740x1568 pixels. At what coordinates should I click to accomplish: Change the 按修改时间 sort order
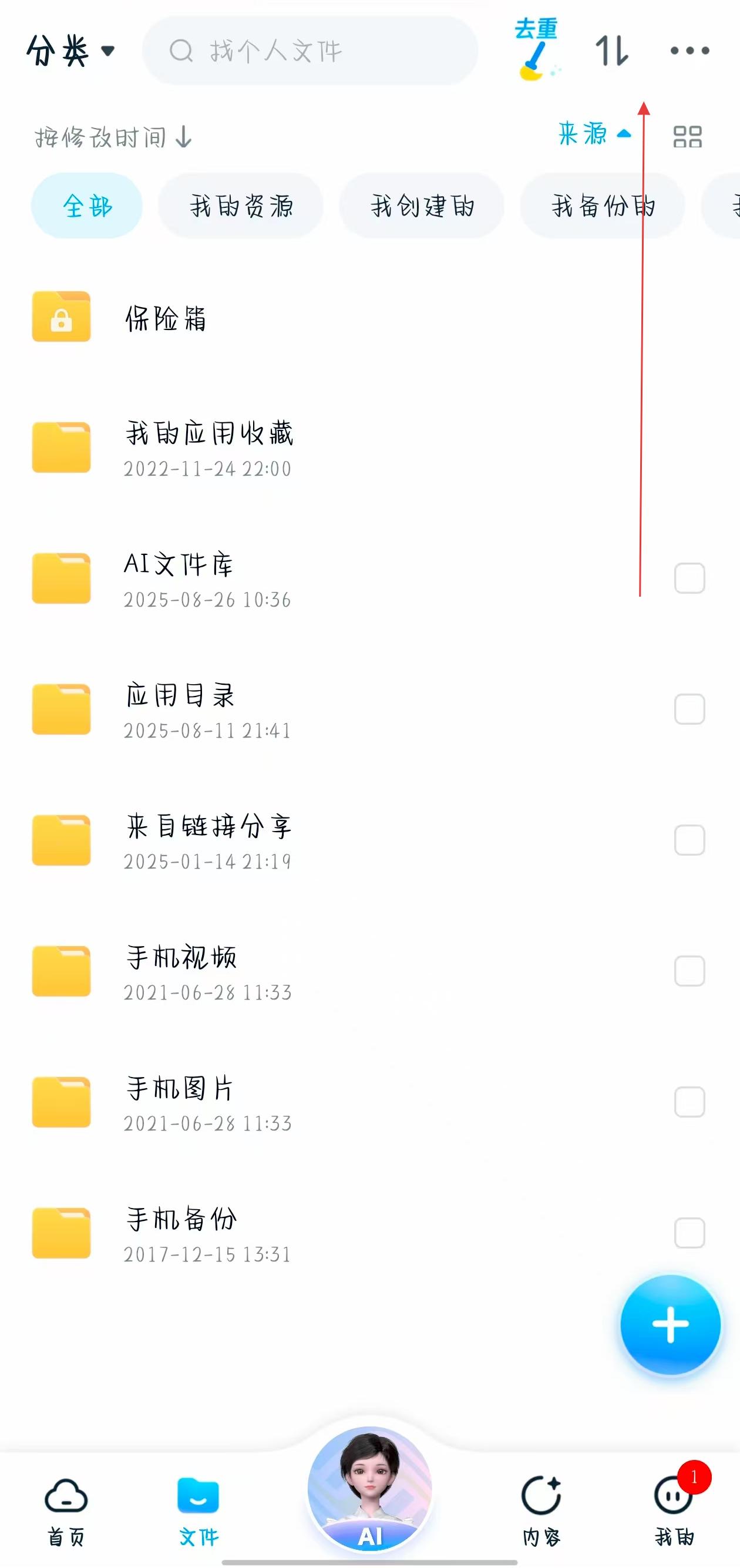tap(113, 137)
